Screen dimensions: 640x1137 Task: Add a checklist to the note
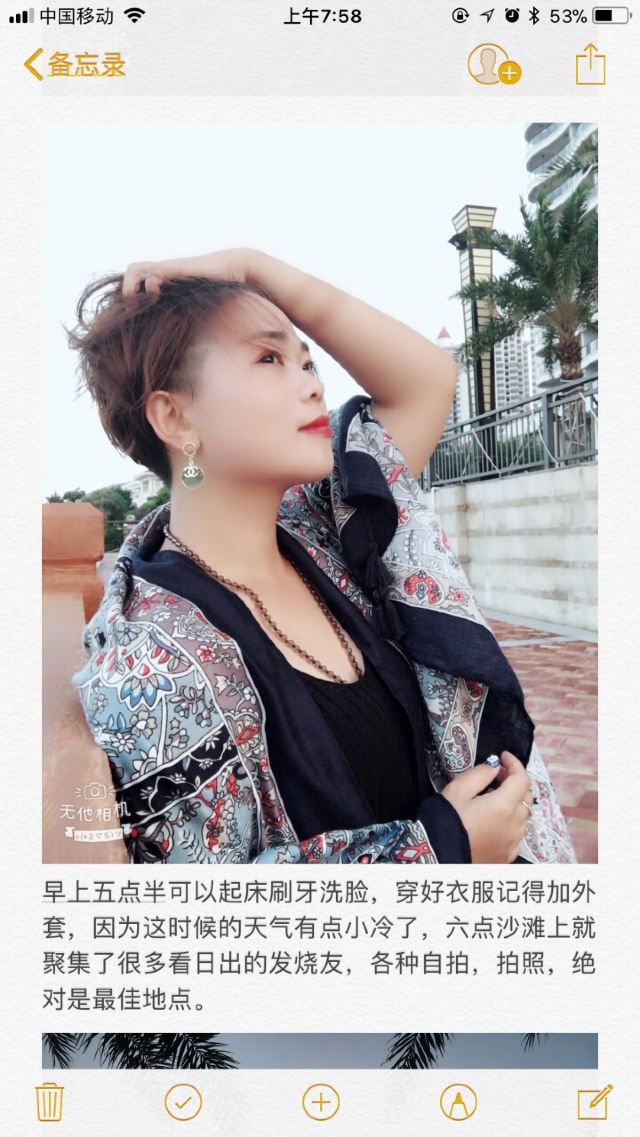coord(183,1102)
